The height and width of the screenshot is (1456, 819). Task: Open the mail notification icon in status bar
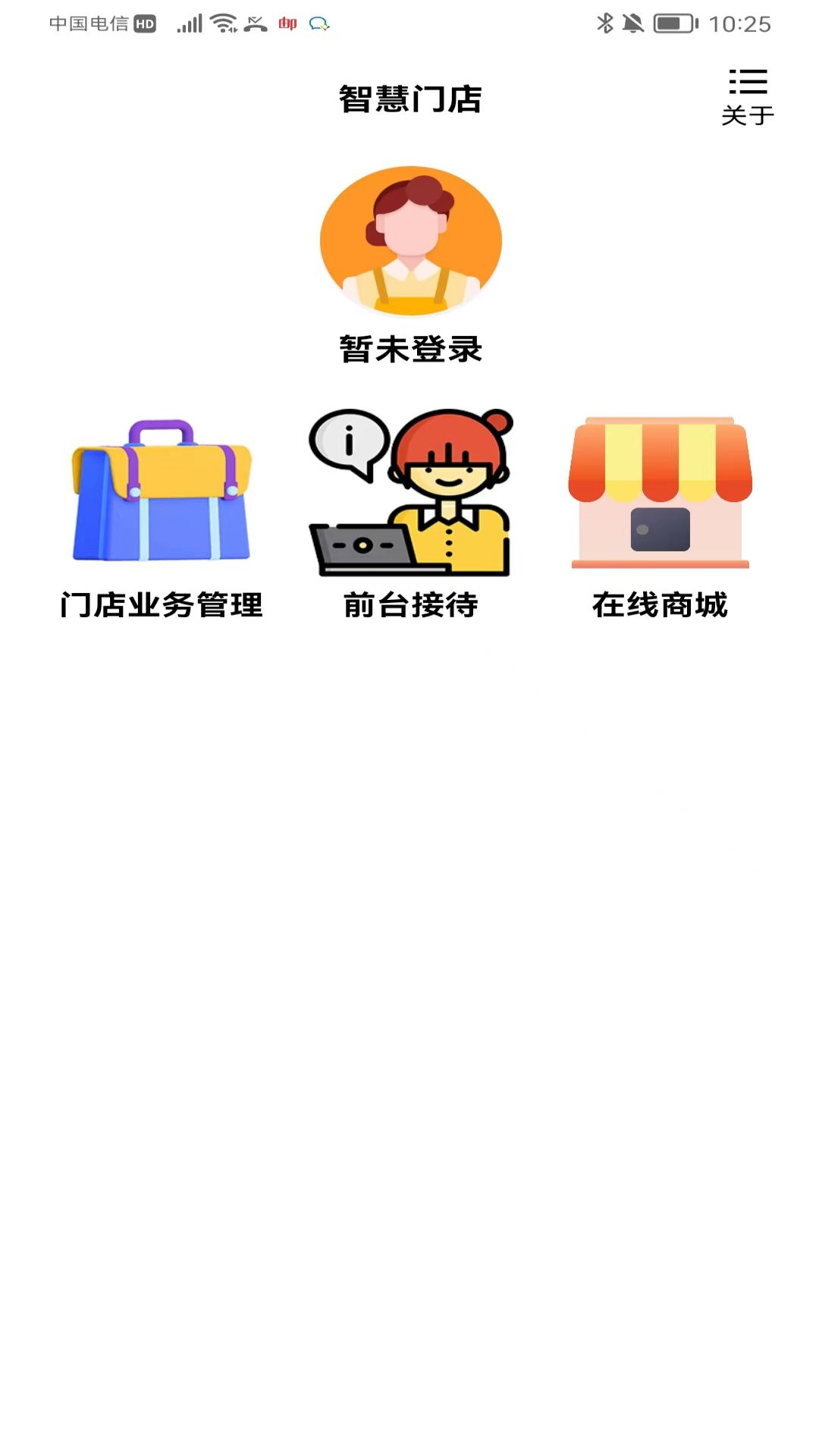coord(287,23)
